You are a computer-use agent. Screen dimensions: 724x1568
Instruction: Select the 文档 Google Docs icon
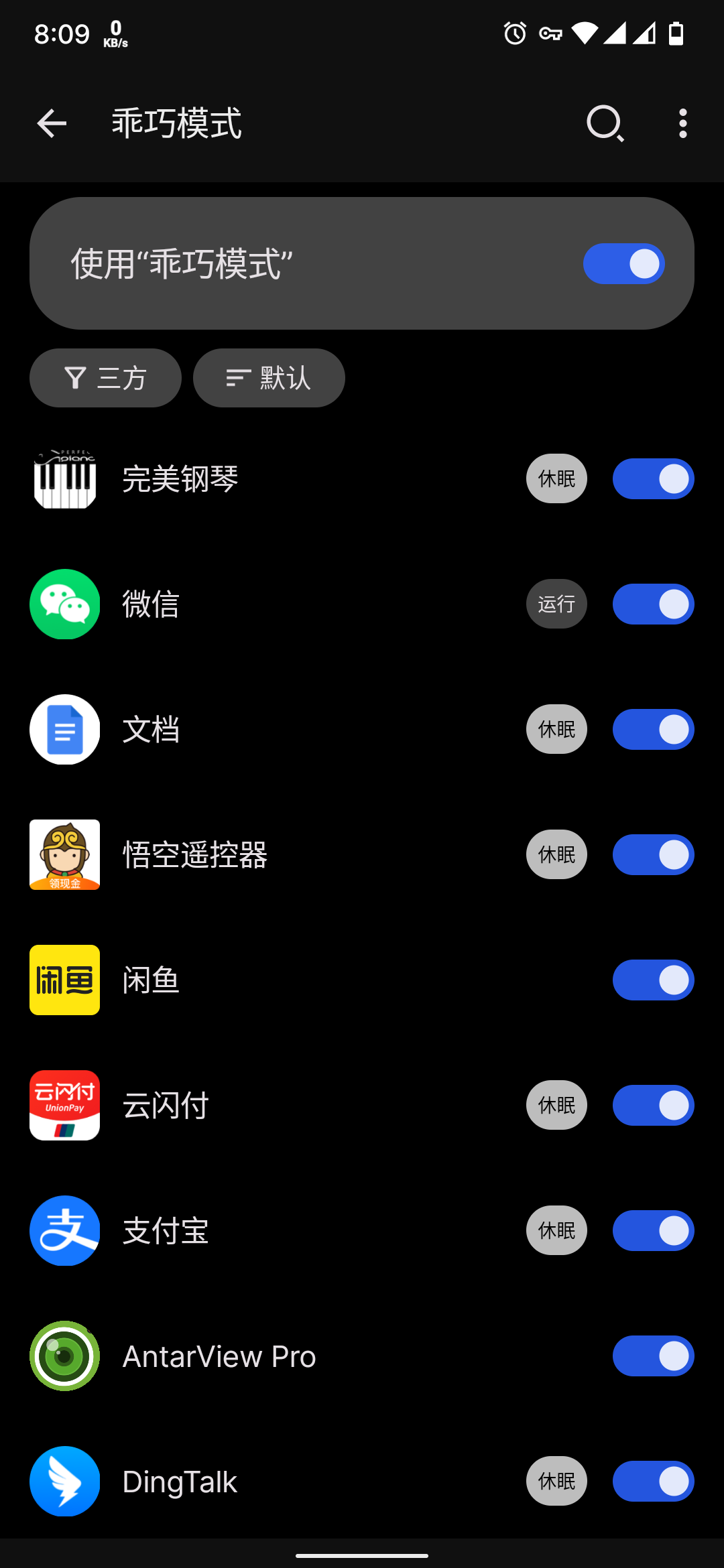click(64, 730)
